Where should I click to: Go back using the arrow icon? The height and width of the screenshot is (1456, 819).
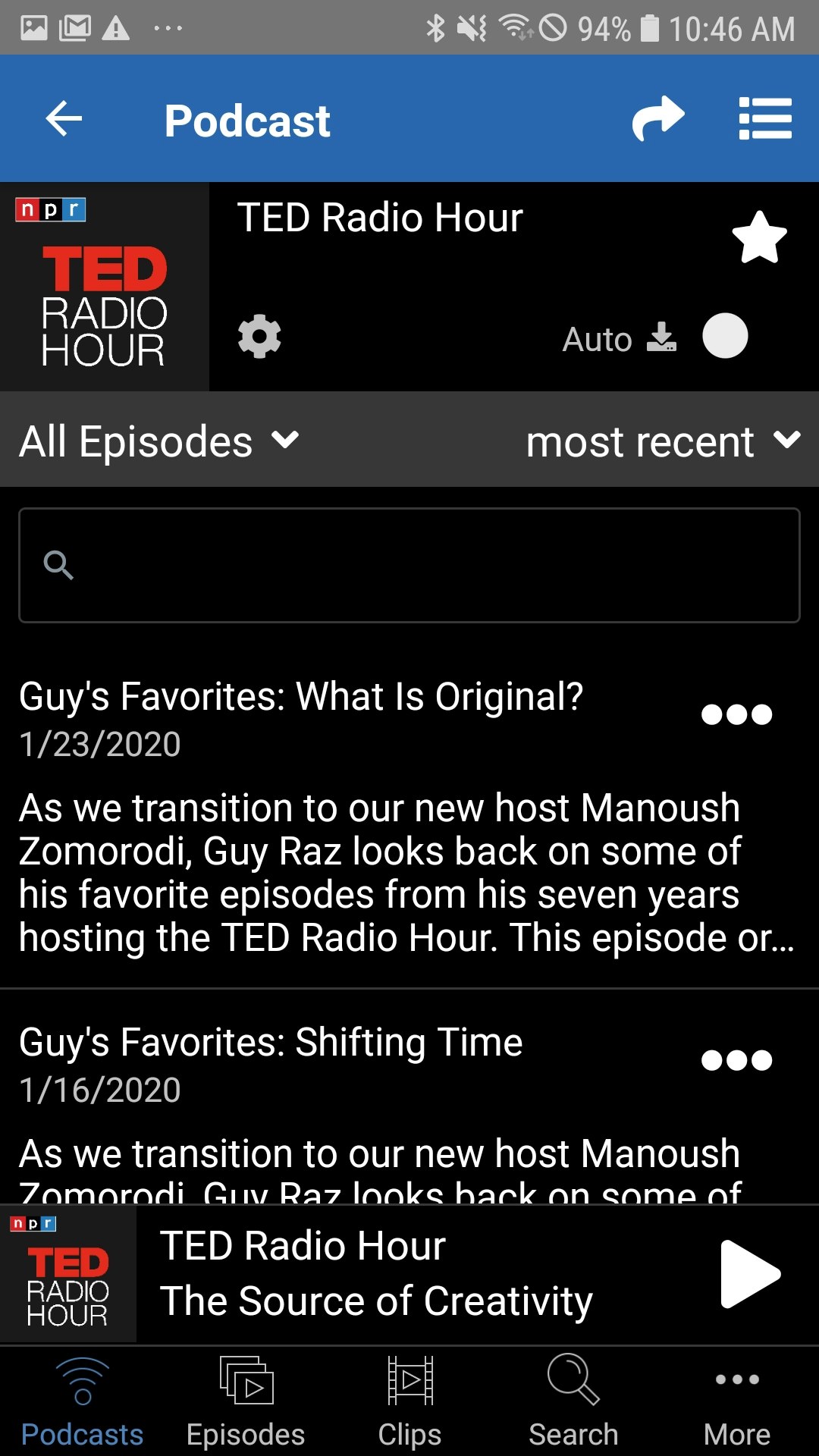coord(64,118)
